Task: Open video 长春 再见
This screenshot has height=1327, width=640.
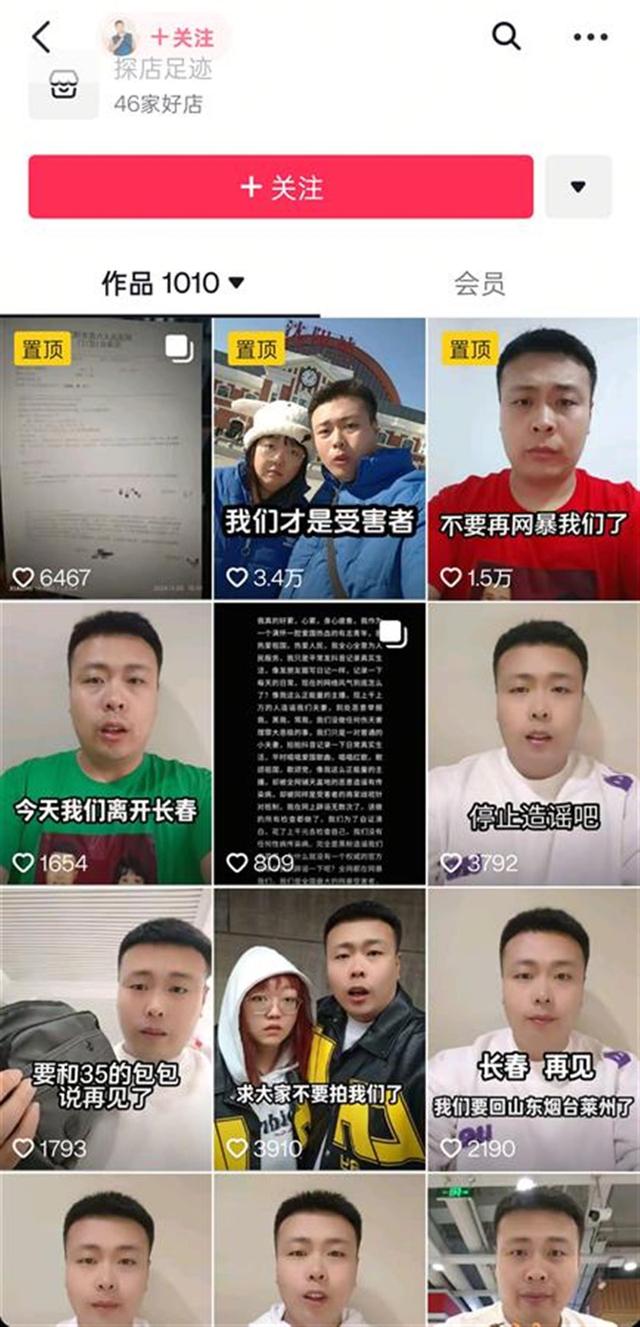Action: pyautogui.click(x=533, y=1030)
